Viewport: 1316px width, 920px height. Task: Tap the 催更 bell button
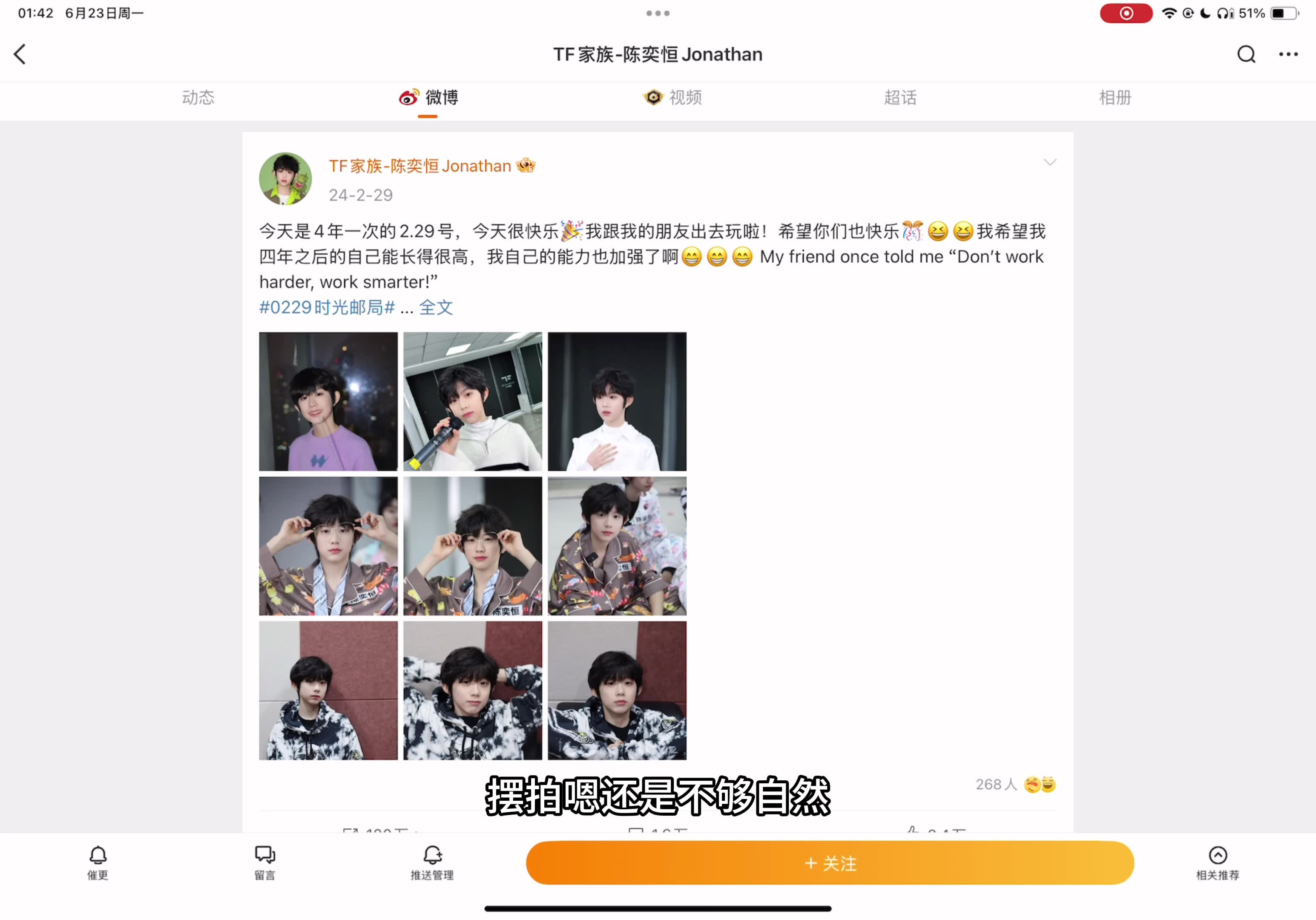[x=98, y=862]
